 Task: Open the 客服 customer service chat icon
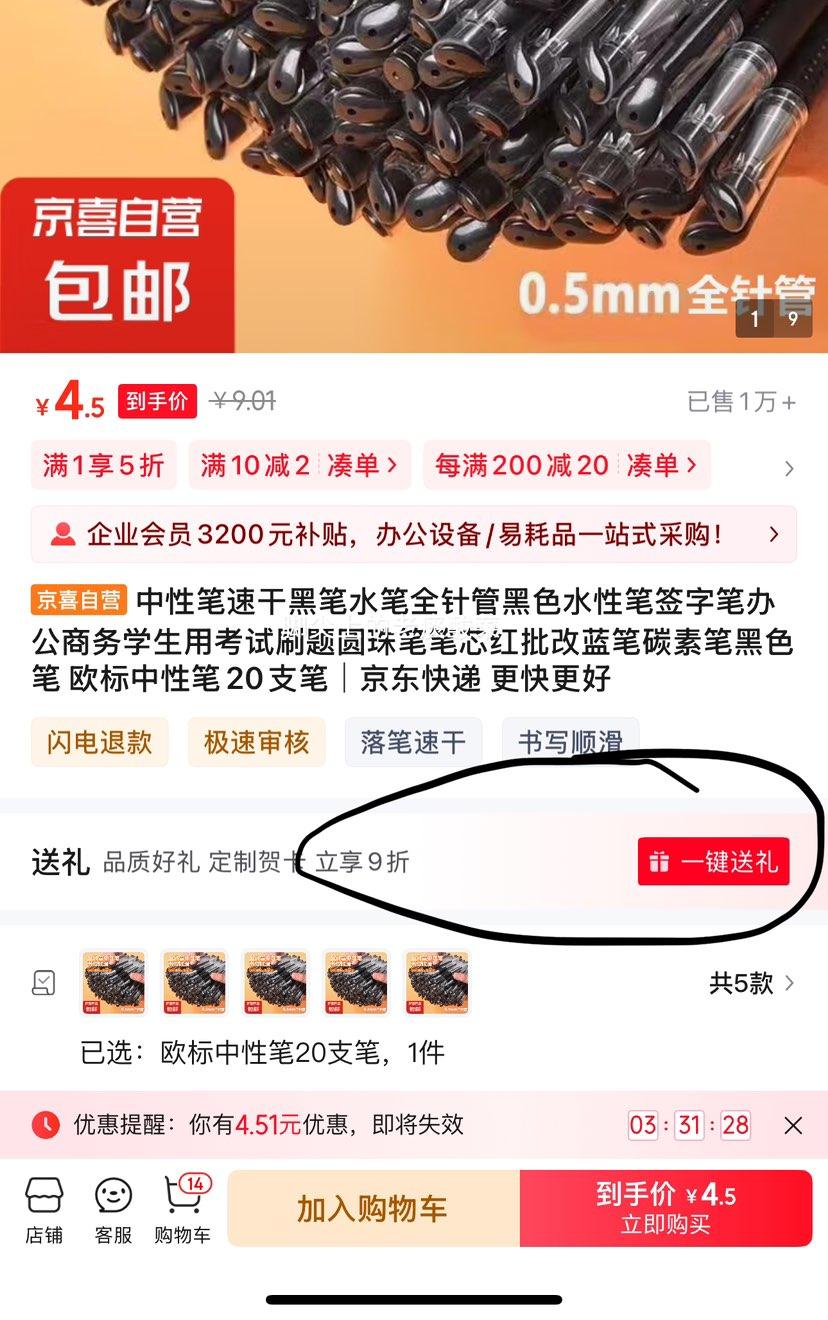tap(111, 1196)
